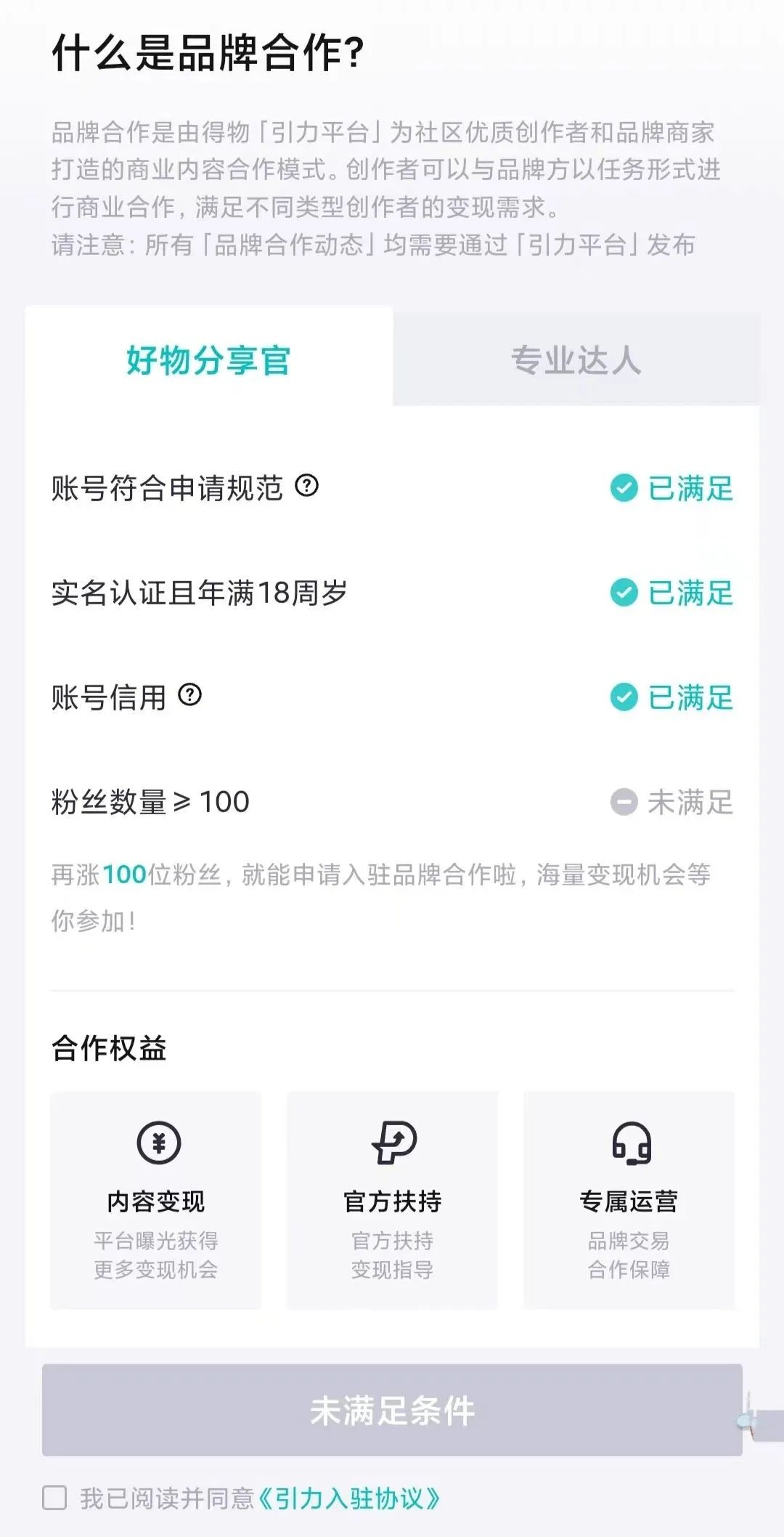Click the 什么是品牌合作 page title
The image size is (784, 1537).
tap(207, 49)
